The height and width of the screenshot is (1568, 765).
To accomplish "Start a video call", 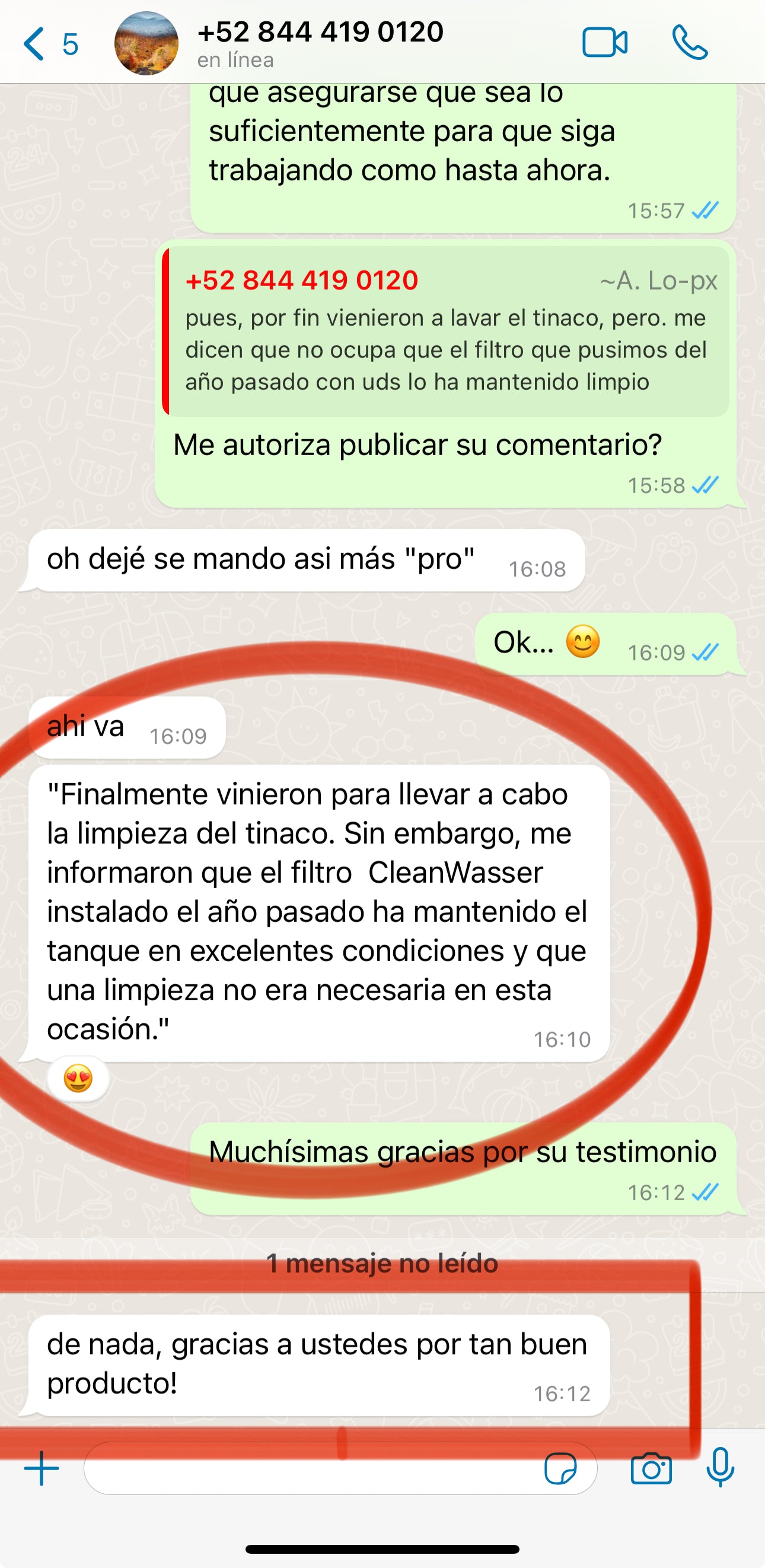I will pyautogui.click(x=604, y=43).
